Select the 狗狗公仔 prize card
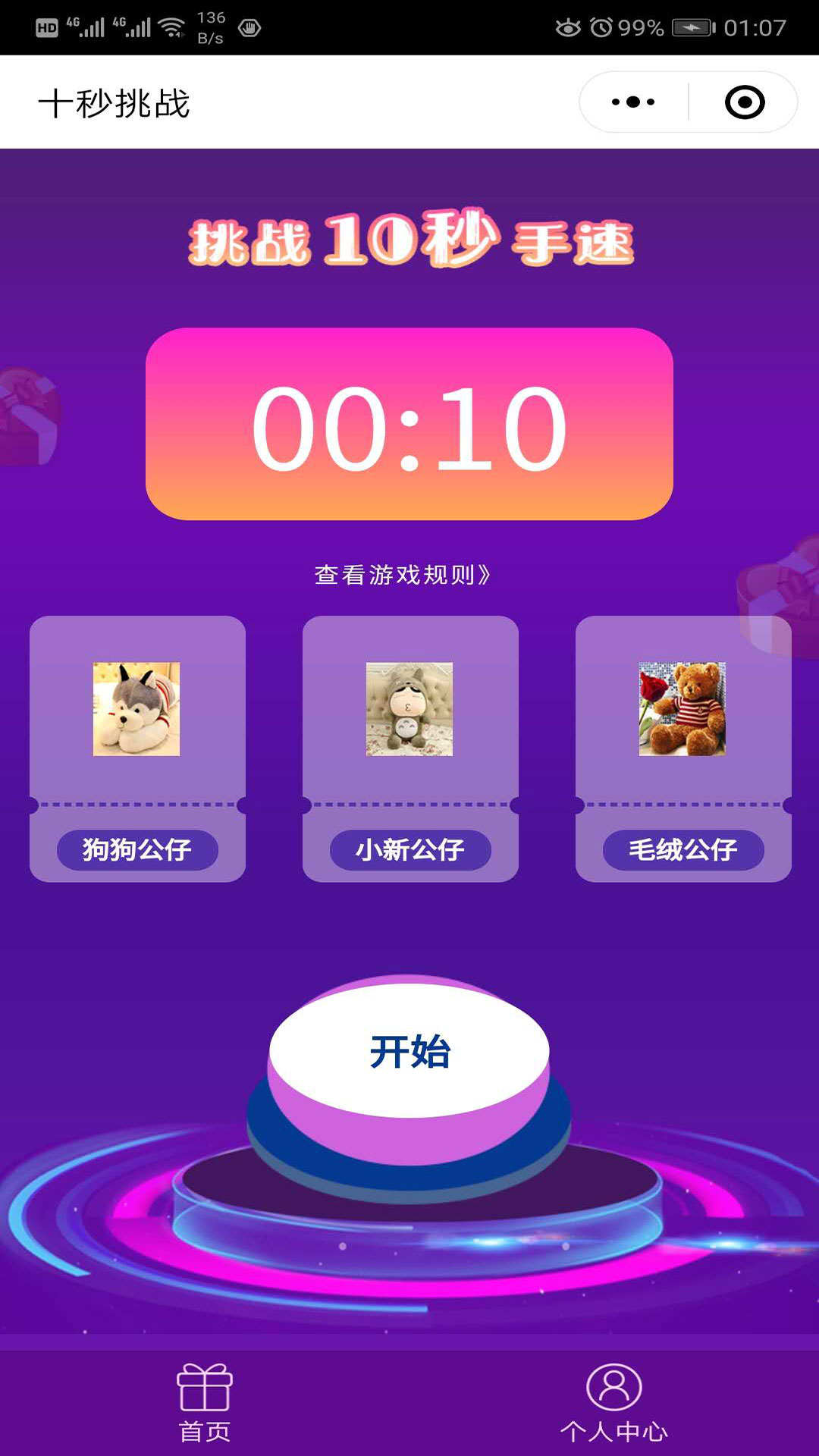This screenshot has height=1456, width=819. [x=137, y=748]
